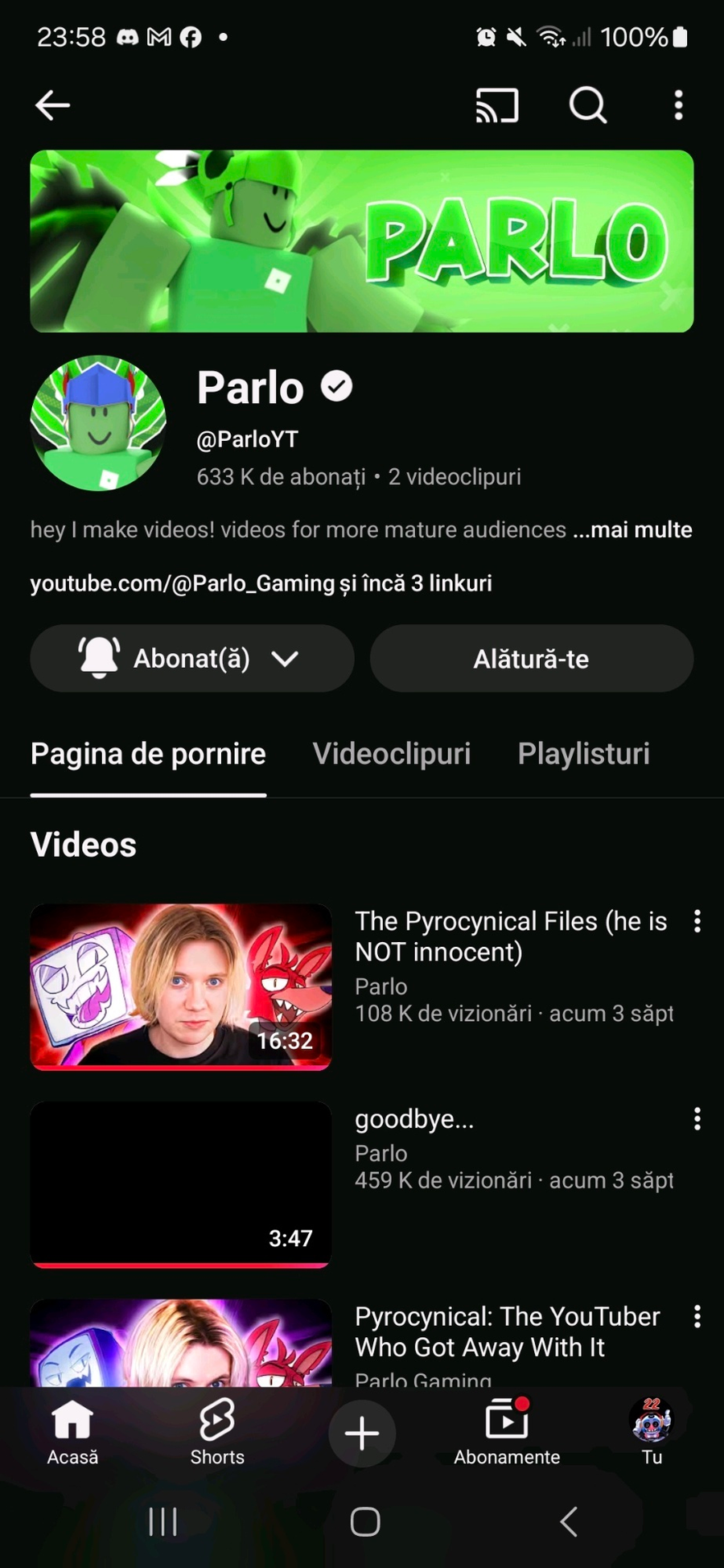Tap the plus create button
Image resolution: width=724 pixels, height=1568 pixels.
click(x=362, y=1433)
